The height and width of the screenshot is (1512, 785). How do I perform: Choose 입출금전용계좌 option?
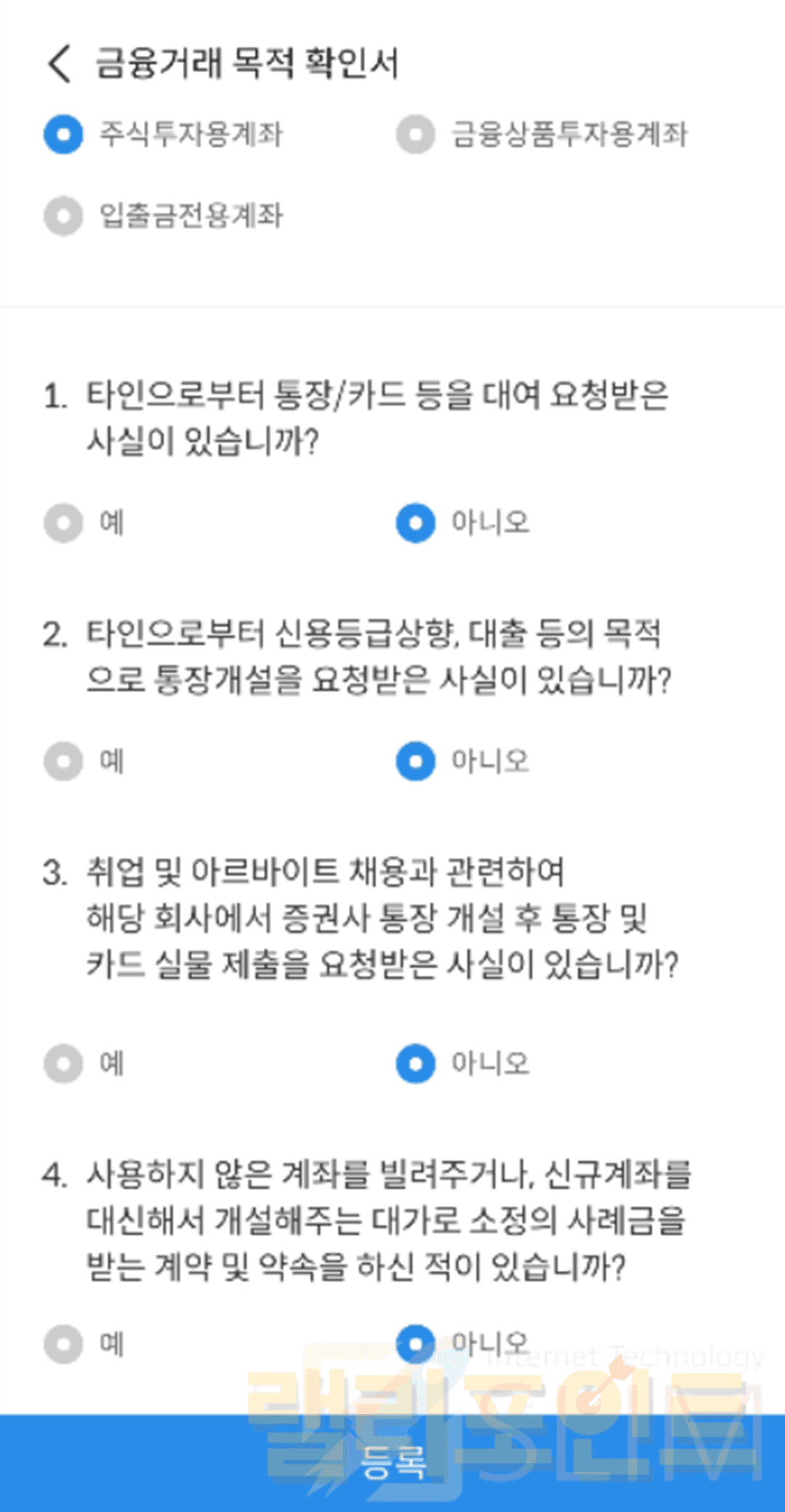click(64, 216)
